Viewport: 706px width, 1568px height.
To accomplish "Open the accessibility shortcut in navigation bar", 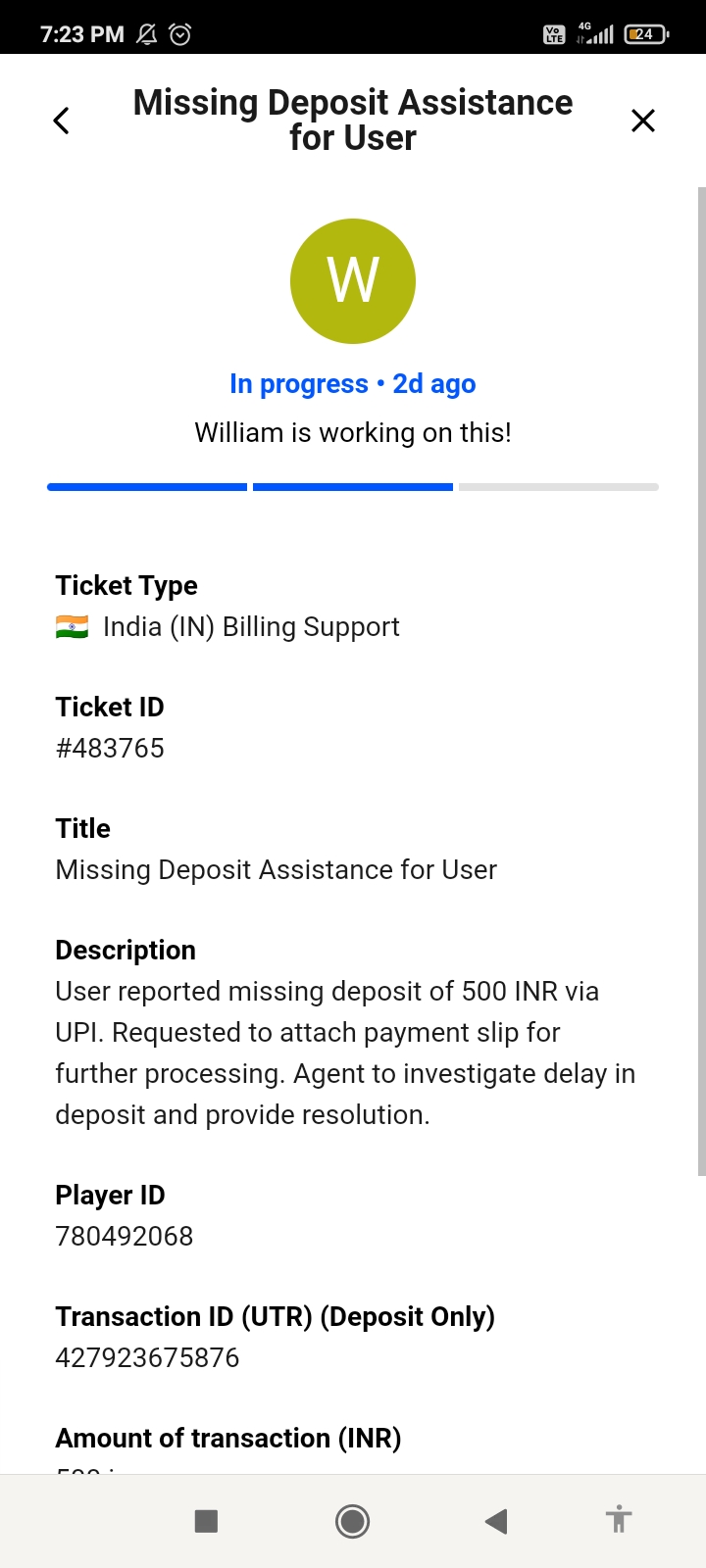I will [619, 1520].
